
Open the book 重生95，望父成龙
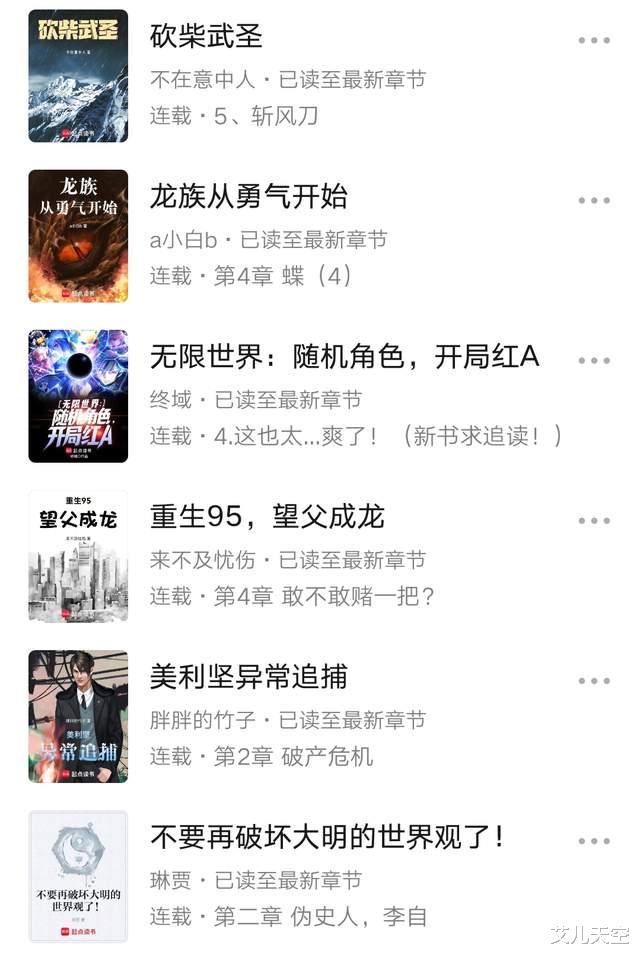pos(267,517)
